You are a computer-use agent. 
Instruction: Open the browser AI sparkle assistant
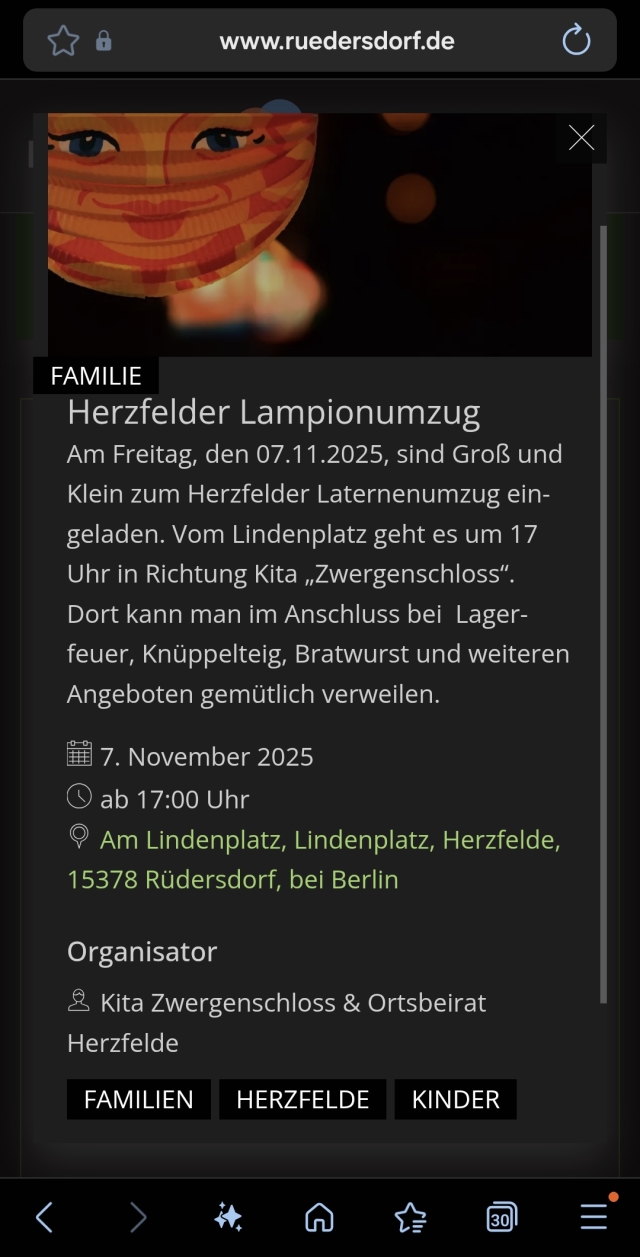(228, 1217)
